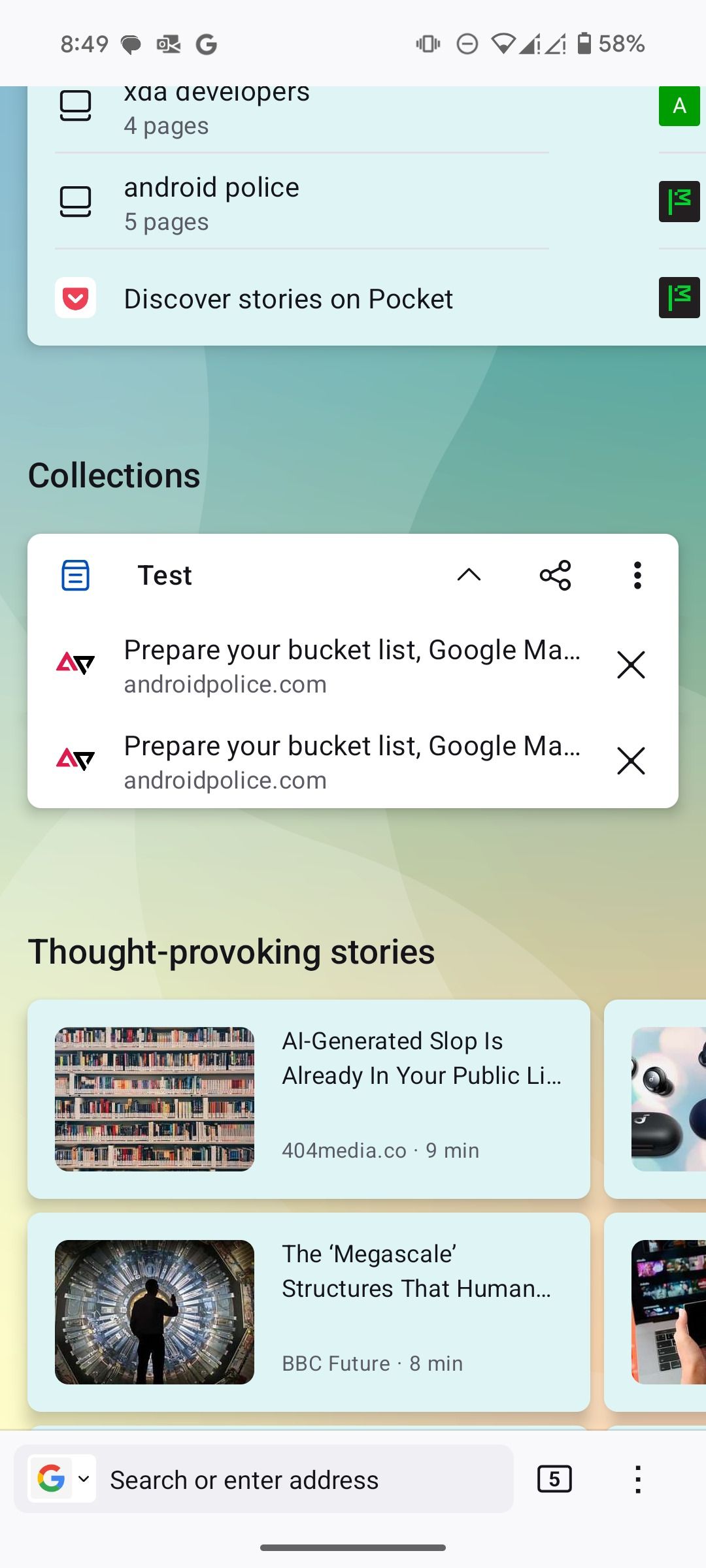Click the xda developers tab group icon
The width and height of the screenshot is (706, 1568).
coord(76,105)
